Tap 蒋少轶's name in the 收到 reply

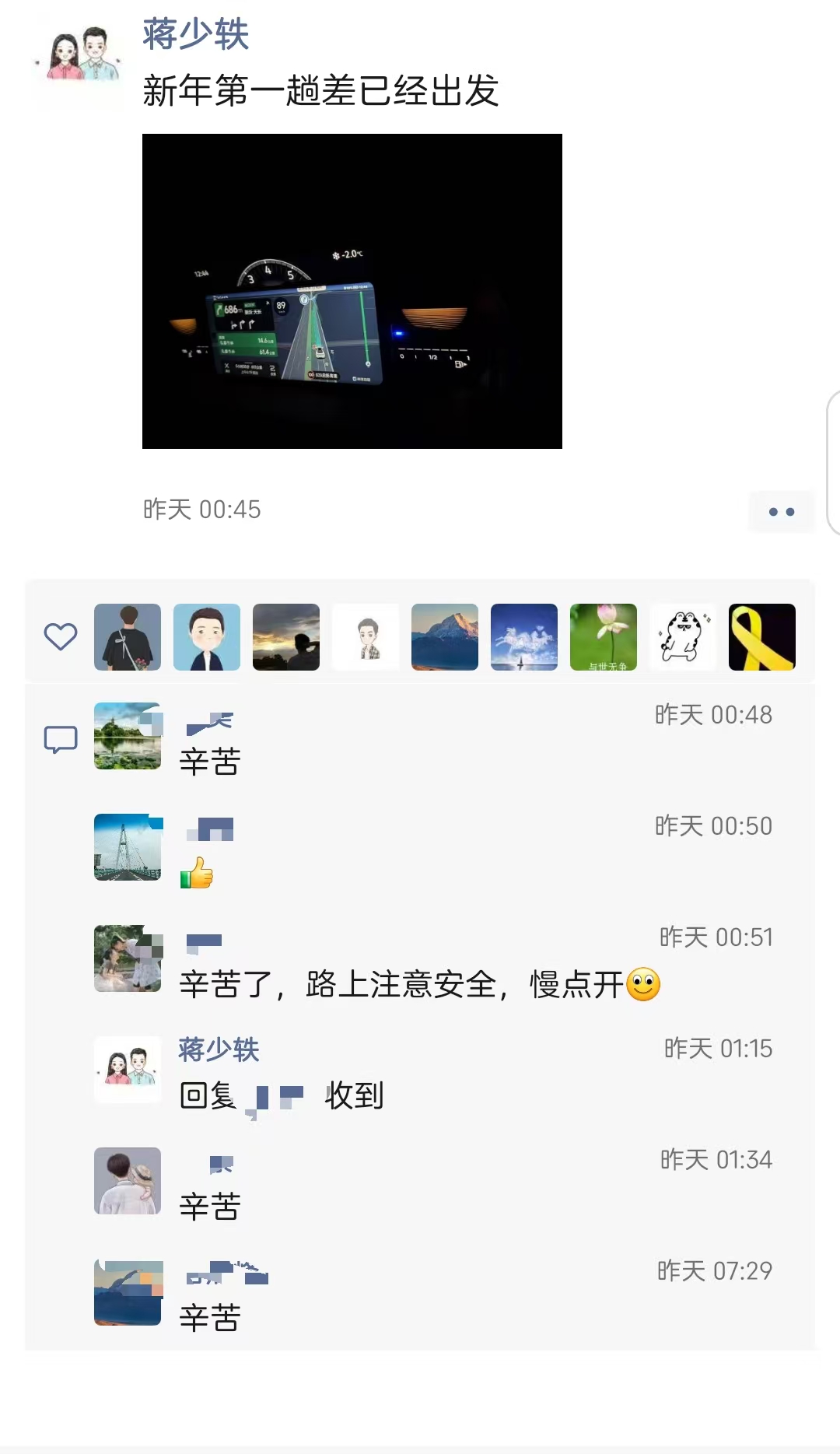219,1049
